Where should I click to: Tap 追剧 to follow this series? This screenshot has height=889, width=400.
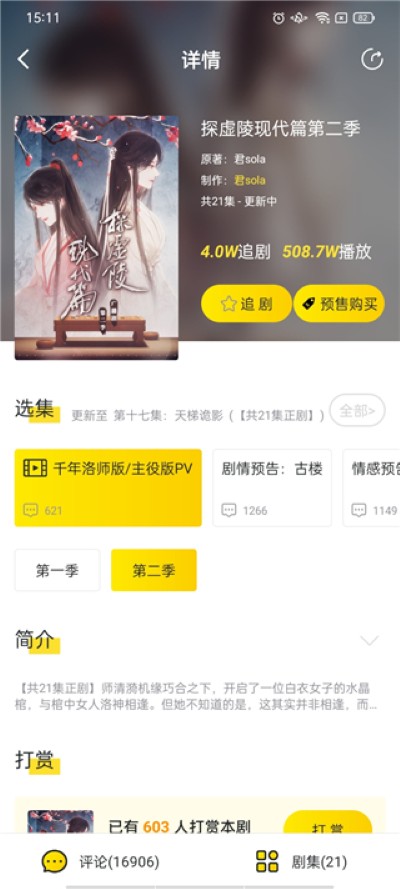pos(246,304)
